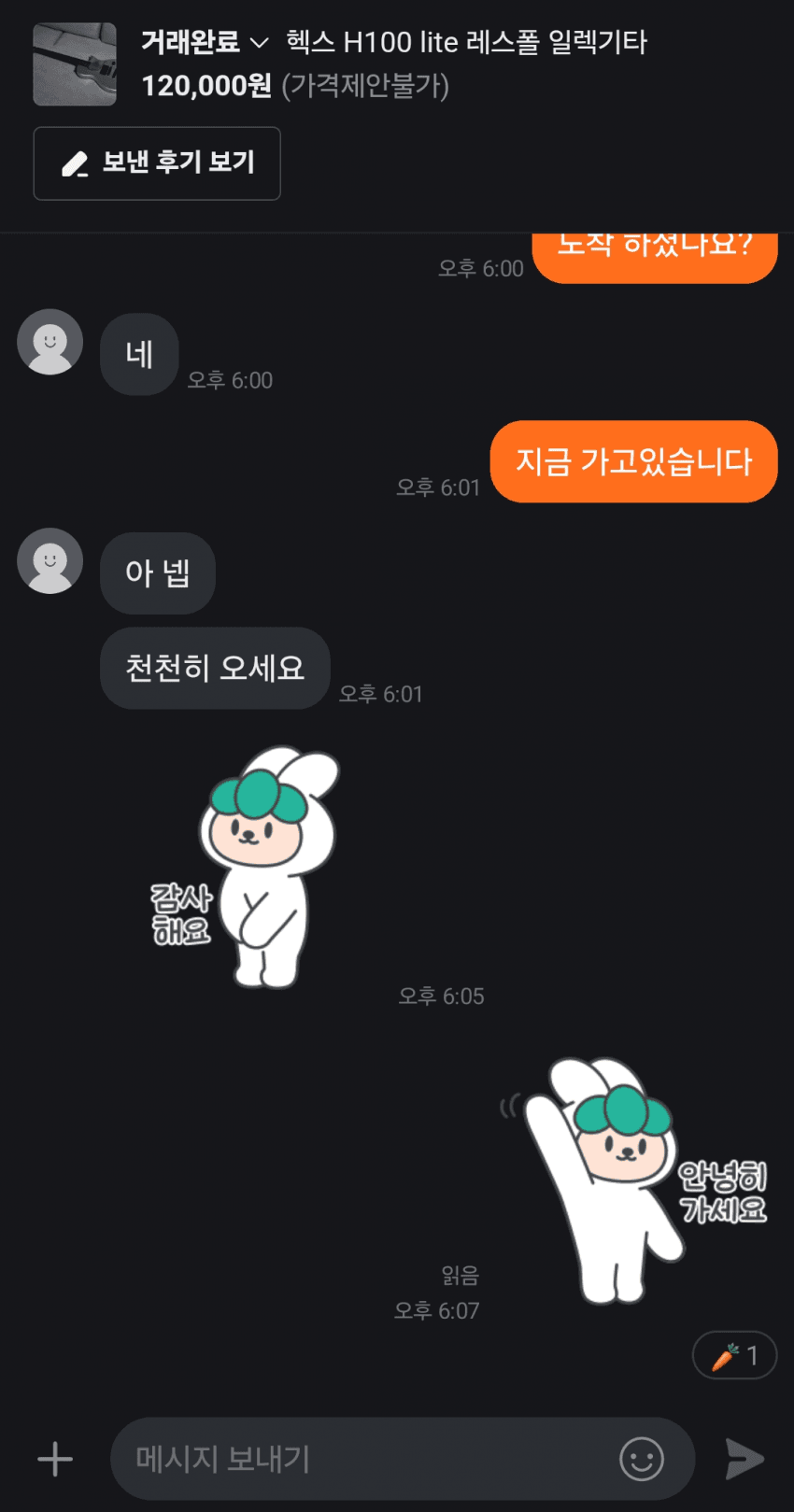Image resolution: width=794 pixels, height=1512 pixels.
Task: Focus the 메시지 보내기 input field
Action: click(x=364, y=1459)
